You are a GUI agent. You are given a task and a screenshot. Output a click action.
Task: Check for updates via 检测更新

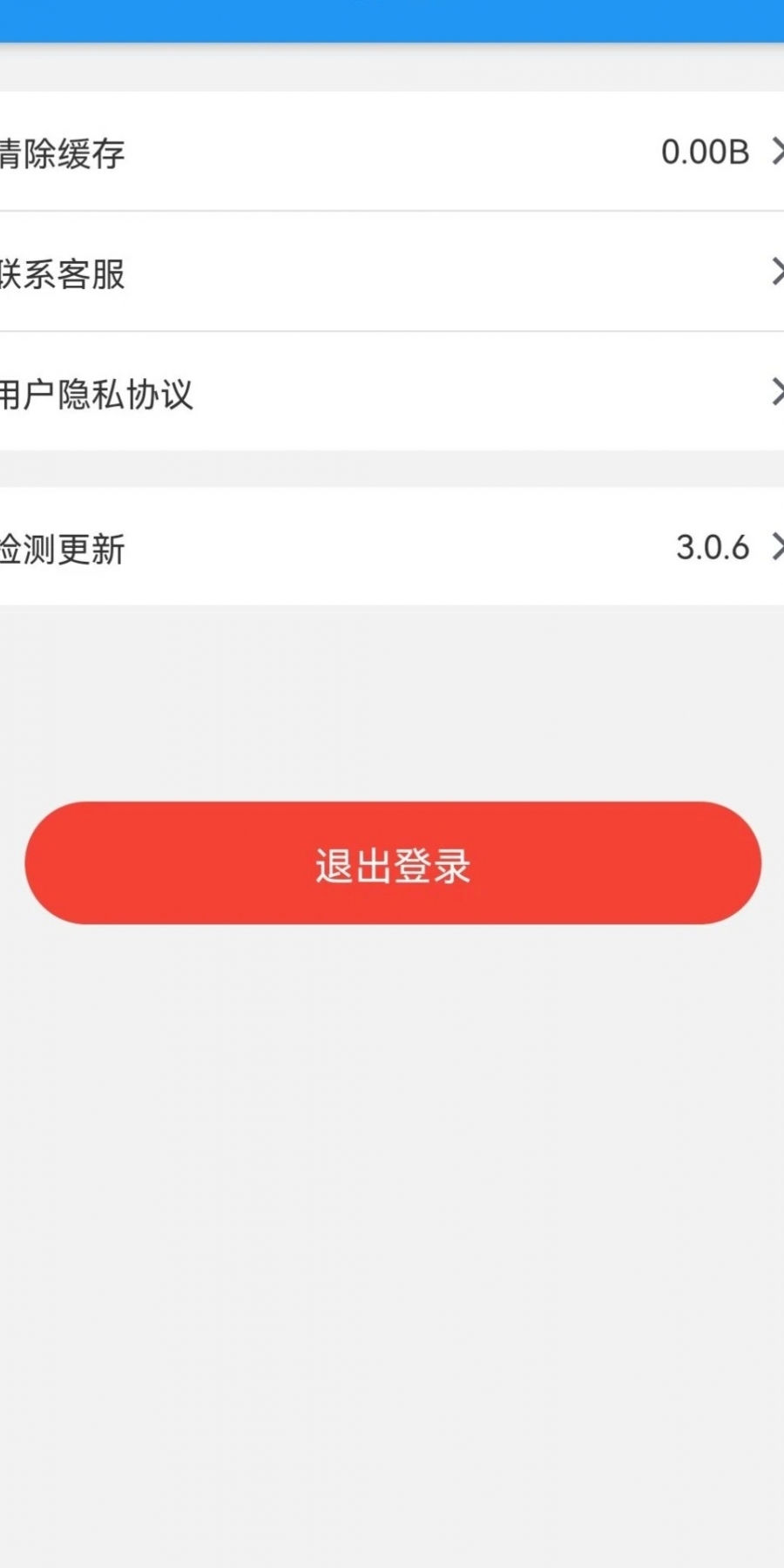pyautogui.click(x=392, y=547)
